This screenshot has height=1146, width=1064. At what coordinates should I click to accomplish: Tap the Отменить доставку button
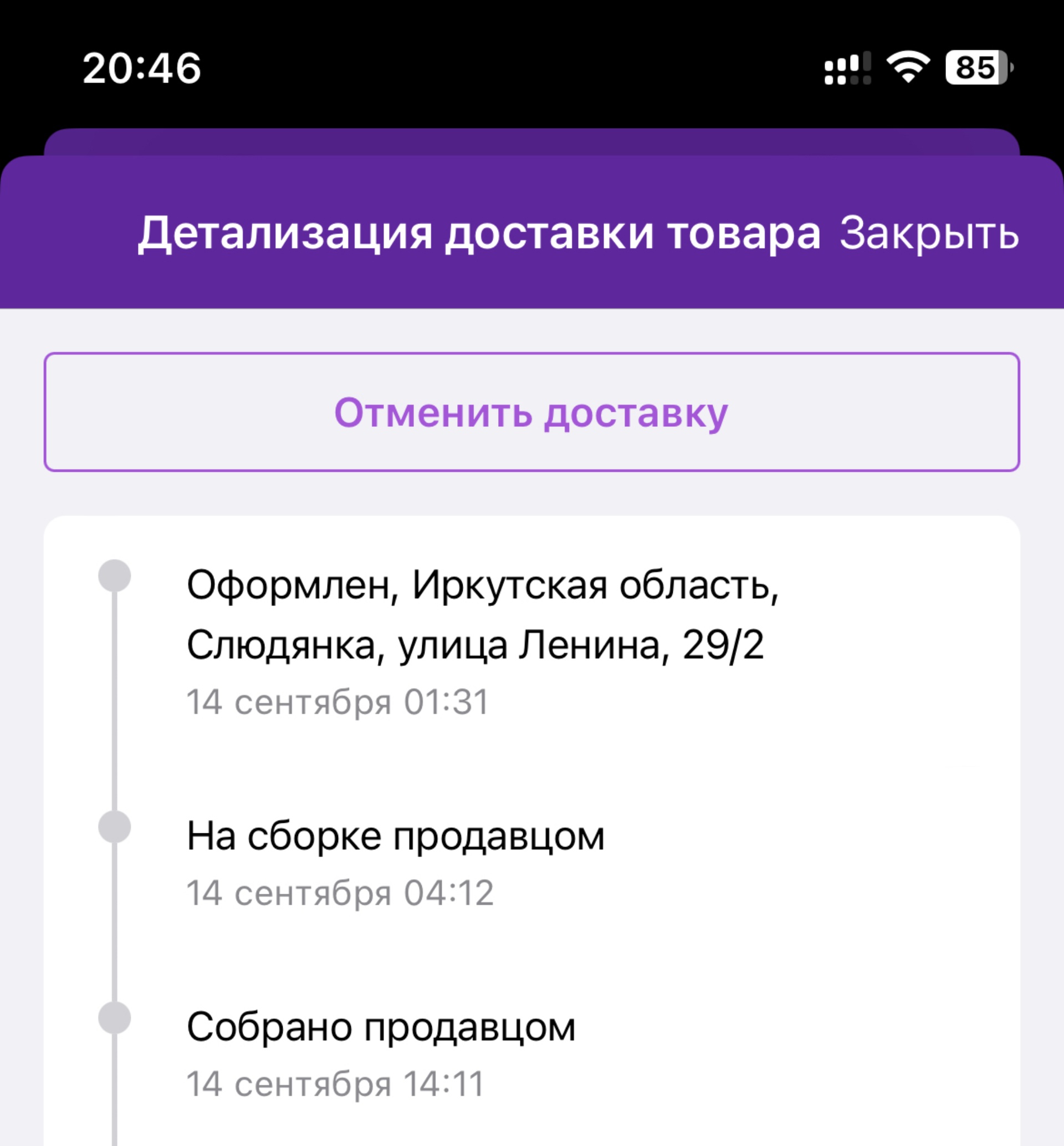click(x=531, y=412)
